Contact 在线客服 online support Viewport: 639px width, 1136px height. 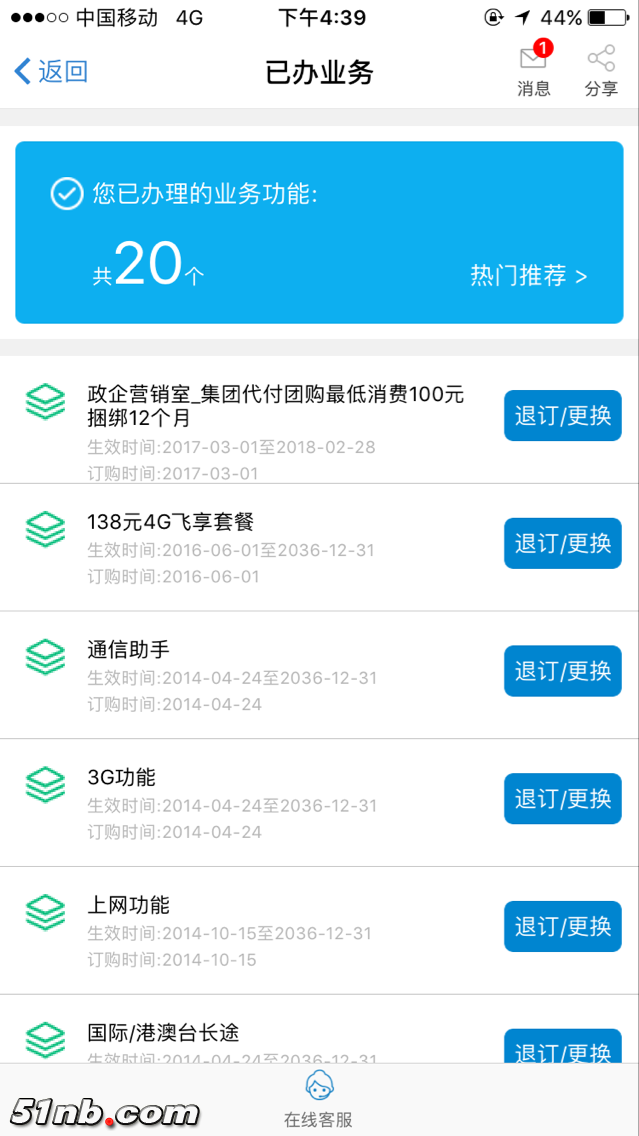pos(319,1100)
